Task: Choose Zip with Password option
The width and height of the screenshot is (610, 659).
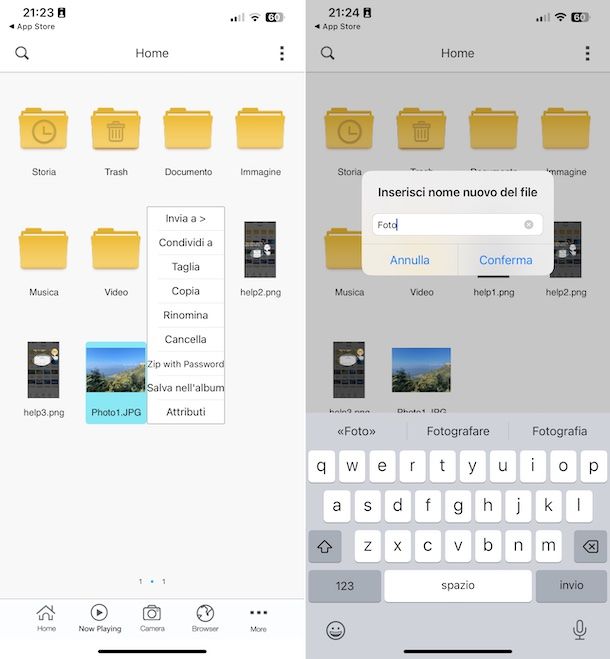Action: pyautogui.click(x=185, y=364)
